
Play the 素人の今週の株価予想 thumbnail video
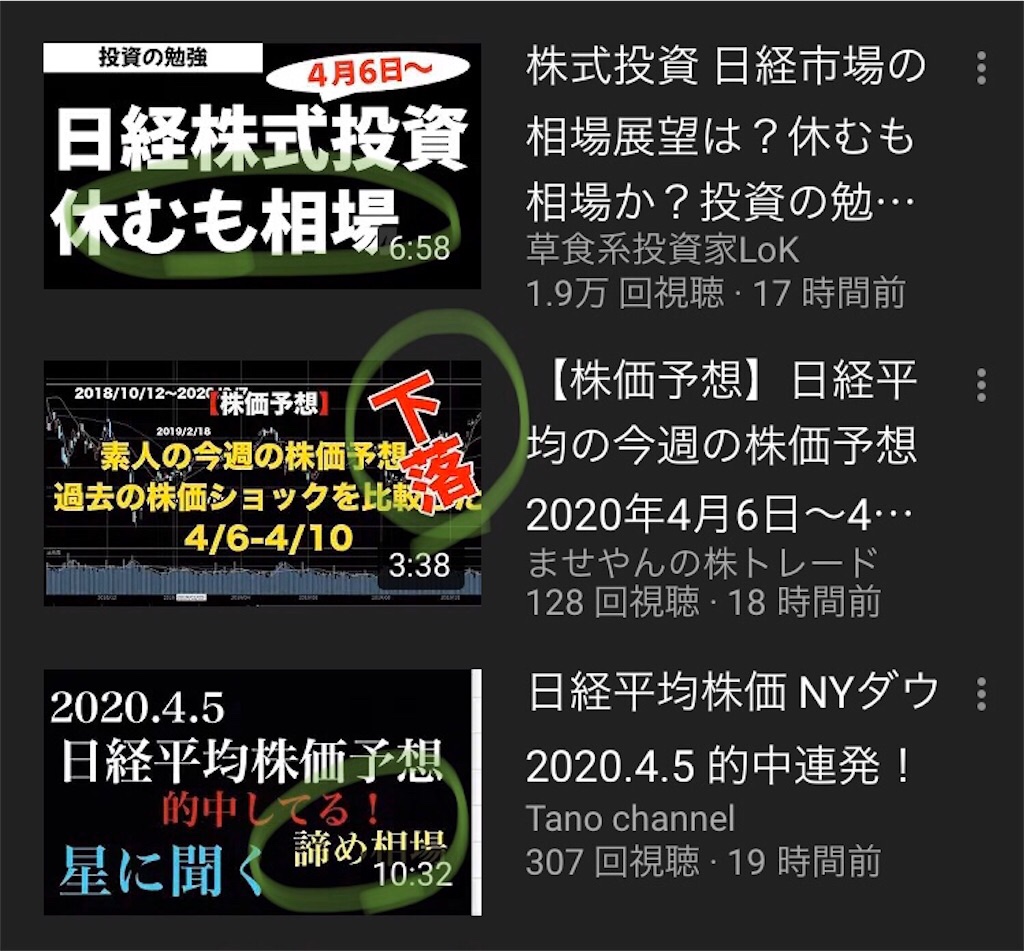[262, 483]
